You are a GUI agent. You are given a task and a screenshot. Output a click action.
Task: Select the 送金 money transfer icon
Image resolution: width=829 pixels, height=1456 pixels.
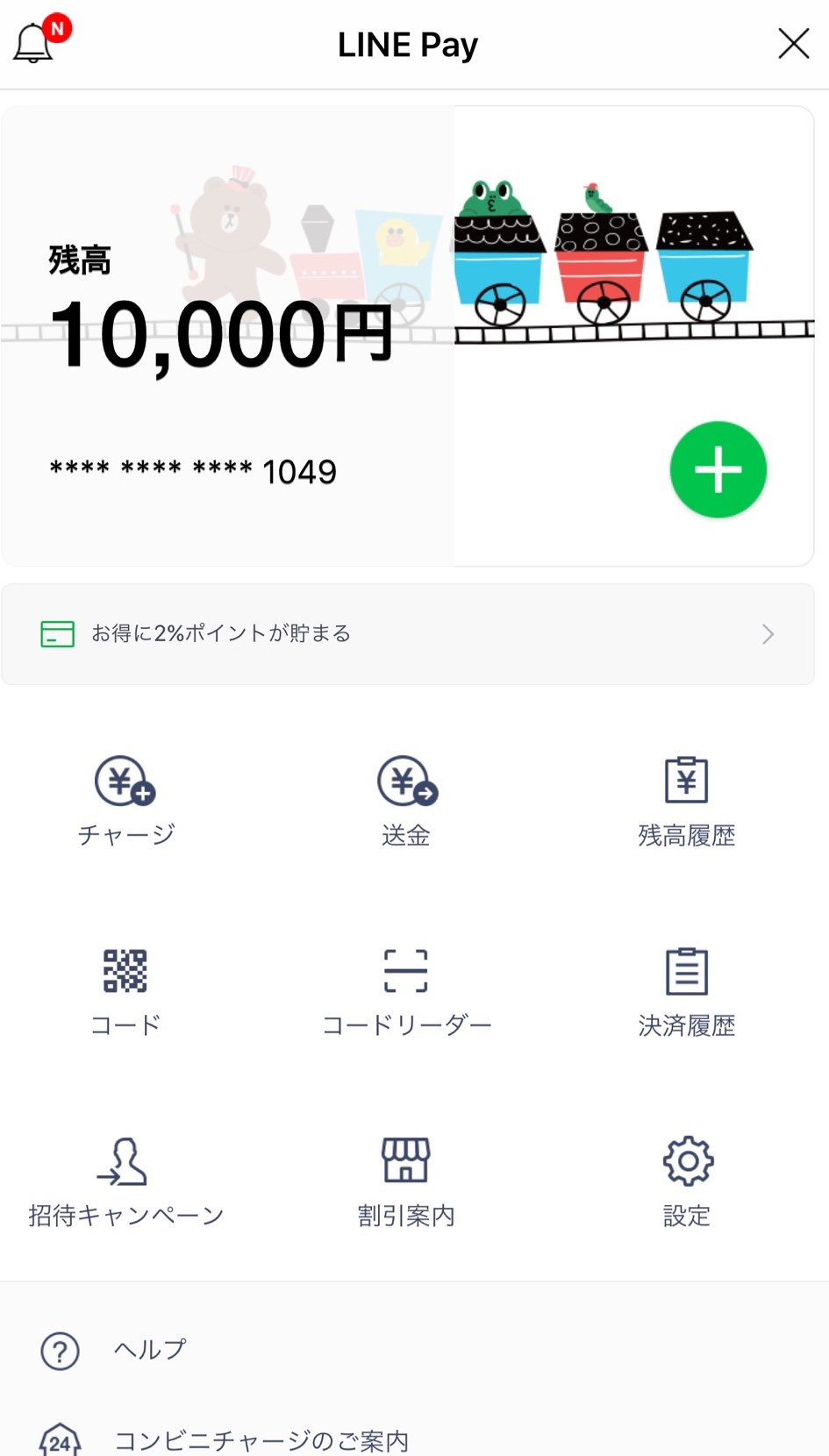[405, 798]
